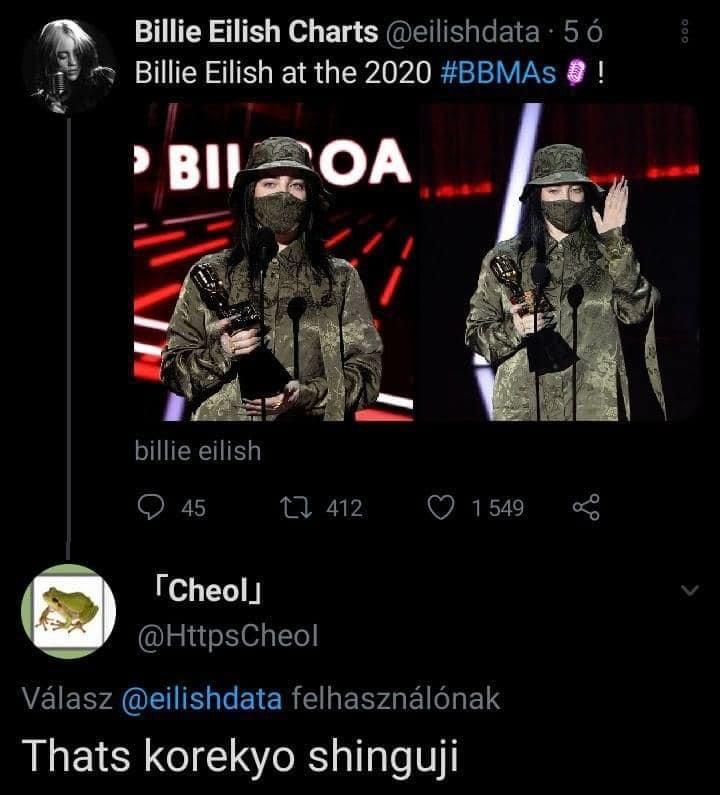This screenshot has height=795, width=720.
Task: View the right waving photo
Action: coord(559,262)
